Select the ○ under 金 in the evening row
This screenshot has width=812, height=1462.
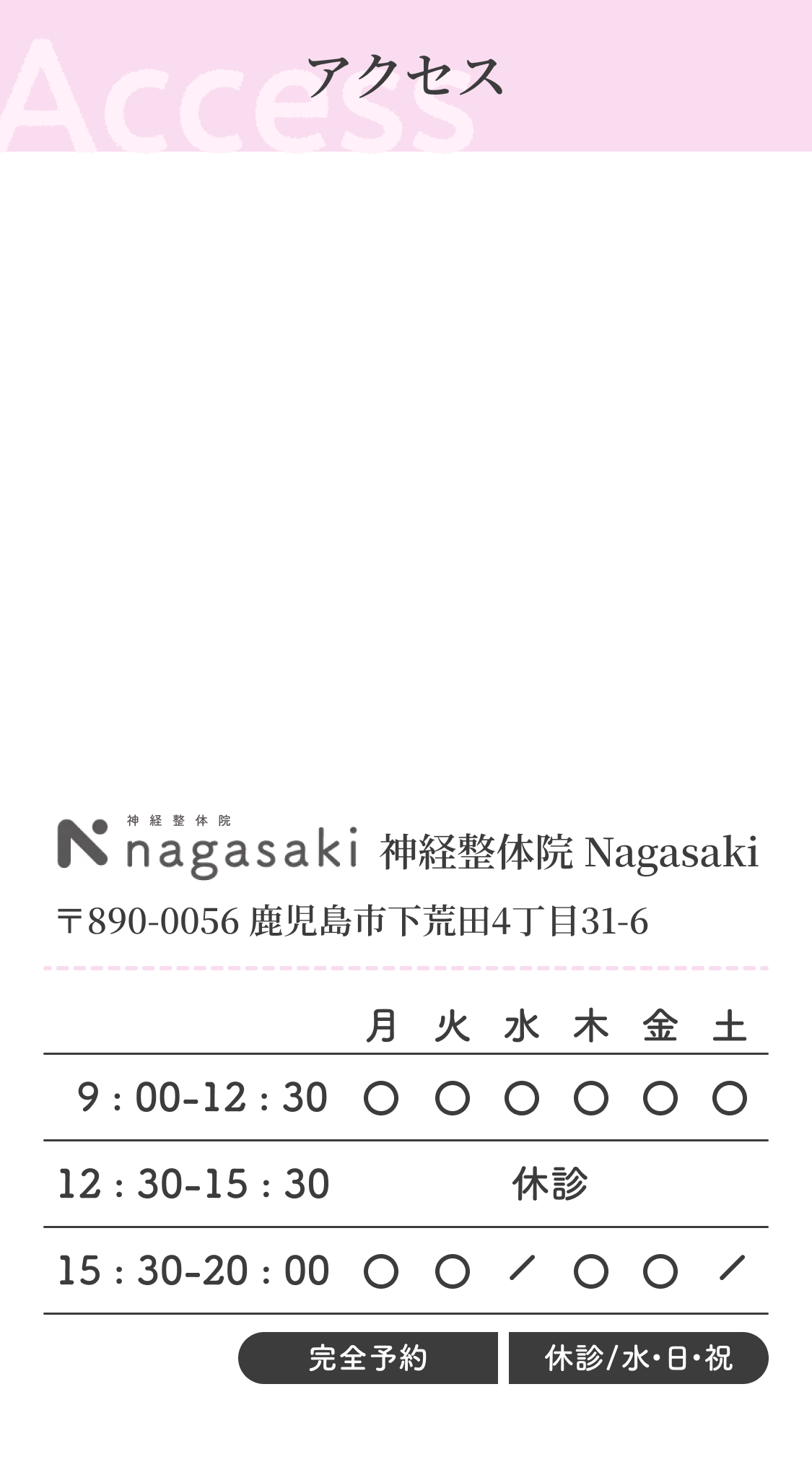click(660, 1270)
